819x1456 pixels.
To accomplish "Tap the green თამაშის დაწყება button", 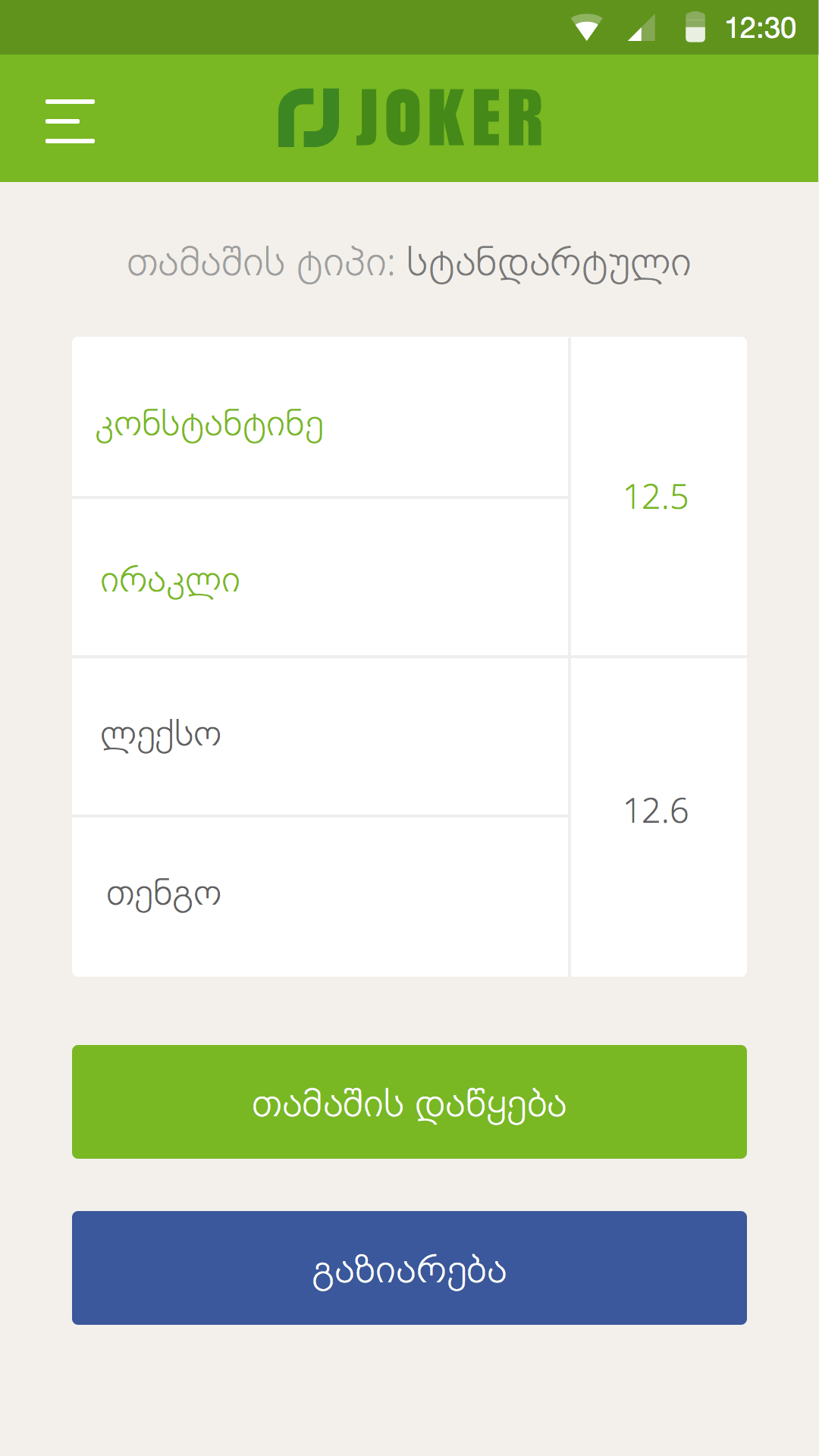I will pos(409,1102).
